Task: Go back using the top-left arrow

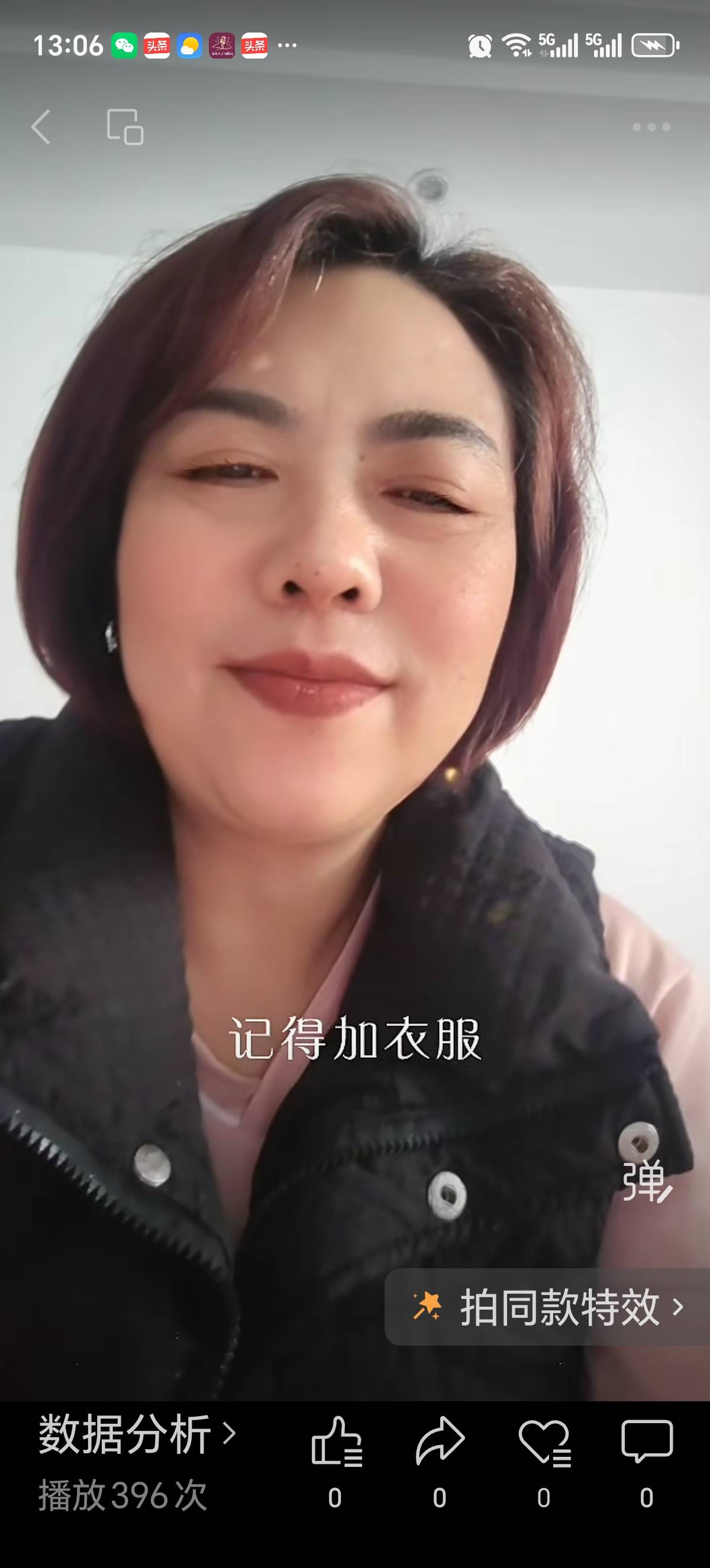Action: [41, 127]
